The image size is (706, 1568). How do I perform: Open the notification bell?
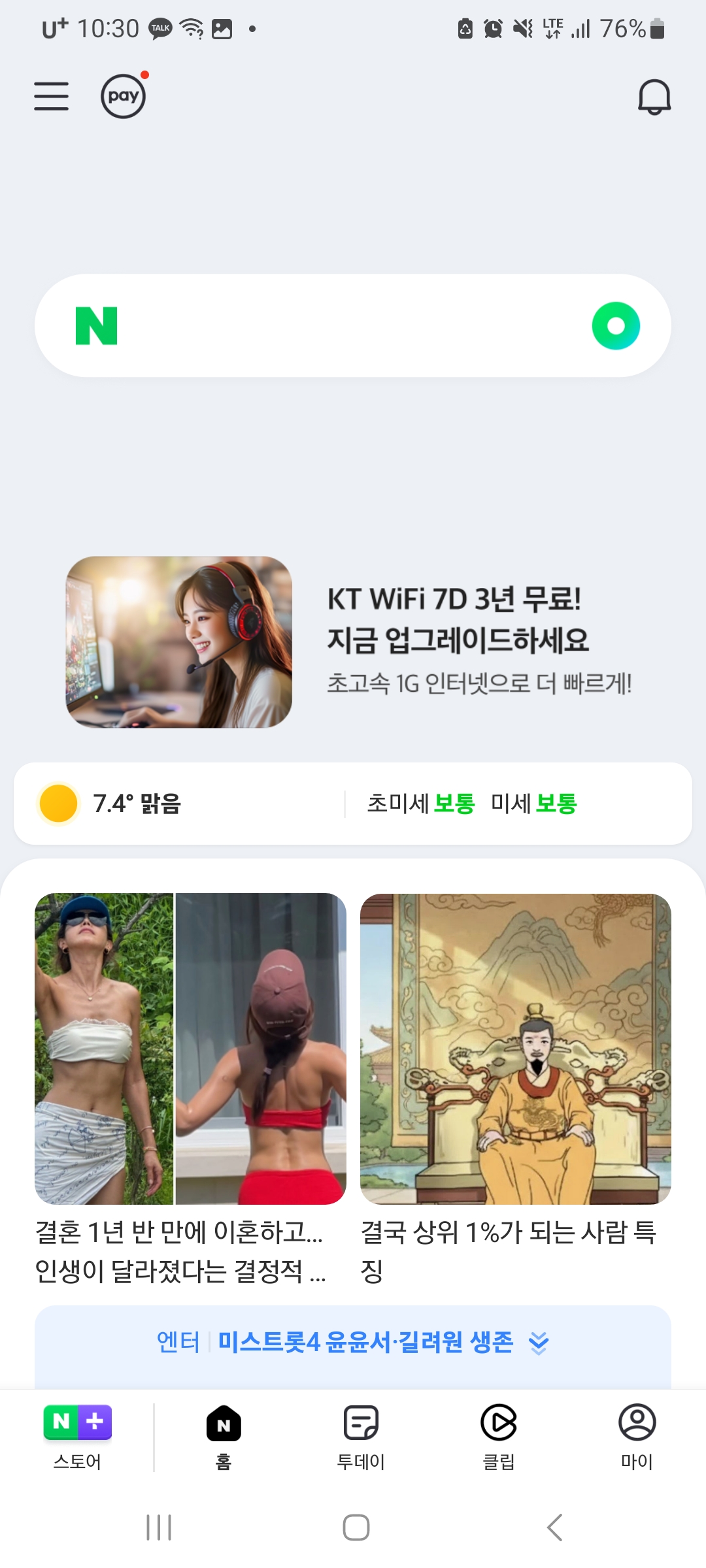(656, 95)
